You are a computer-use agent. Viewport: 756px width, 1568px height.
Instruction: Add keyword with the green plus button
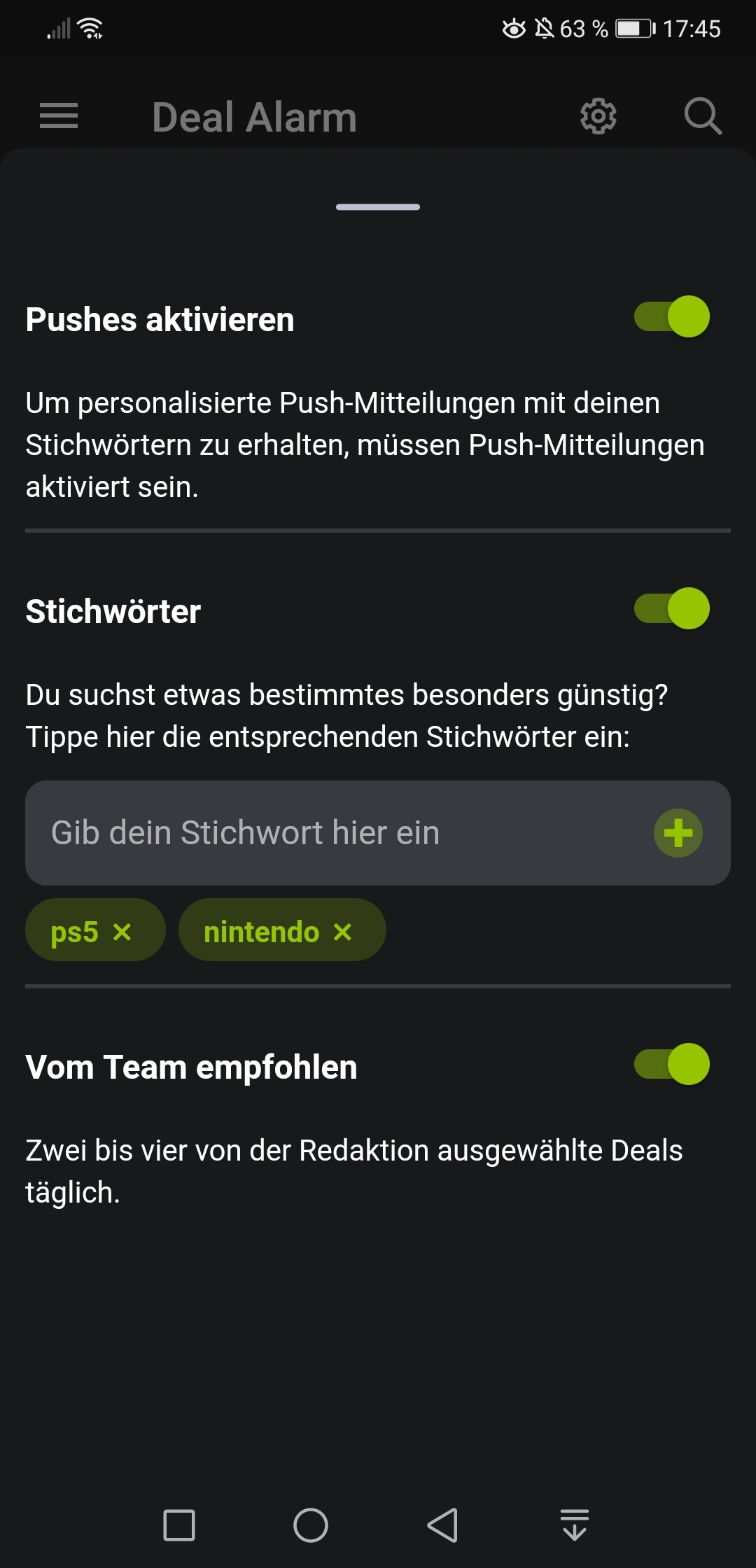tap(678, 833)
